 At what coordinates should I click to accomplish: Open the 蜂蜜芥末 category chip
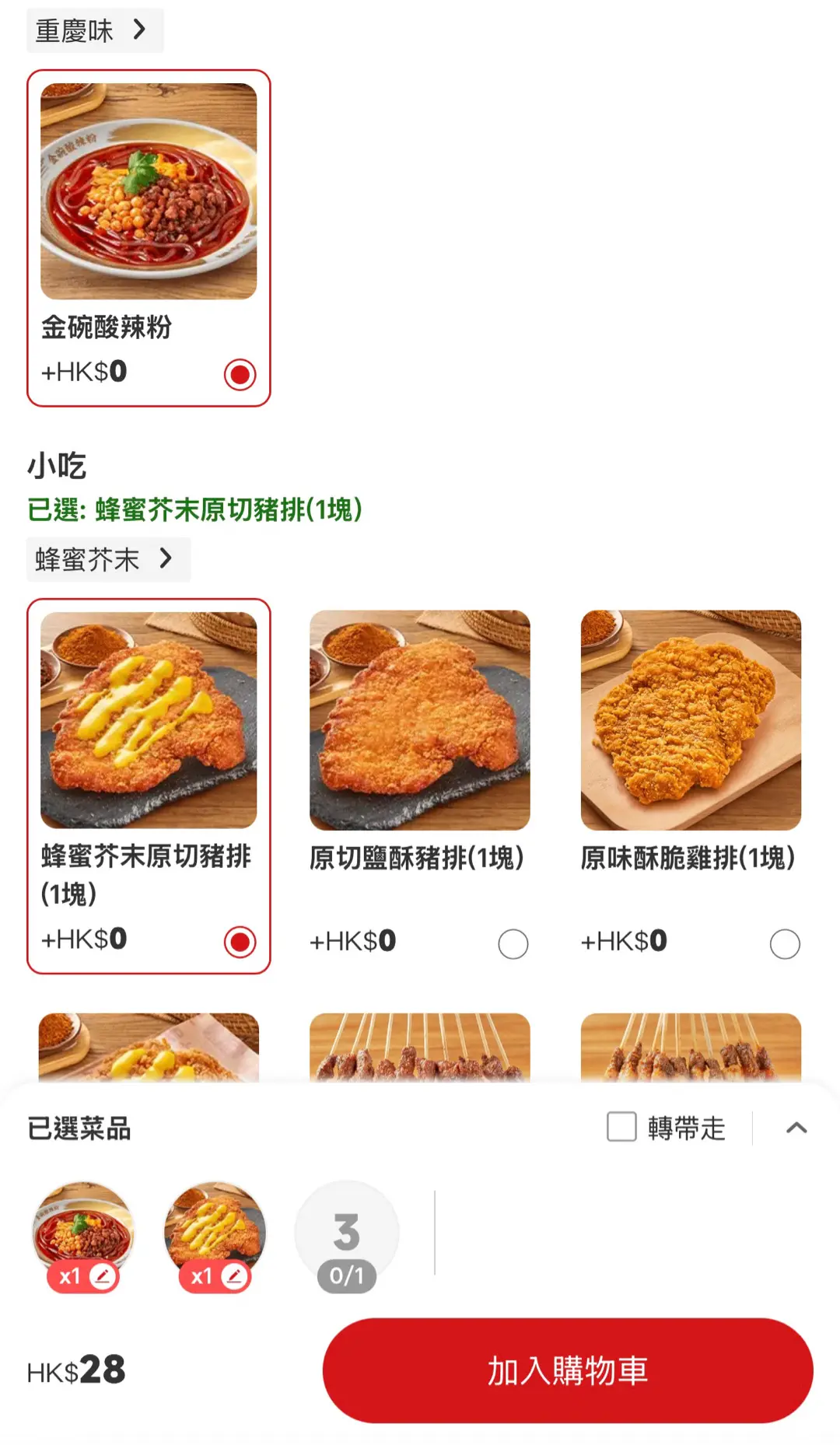click(x=107, y=559)
